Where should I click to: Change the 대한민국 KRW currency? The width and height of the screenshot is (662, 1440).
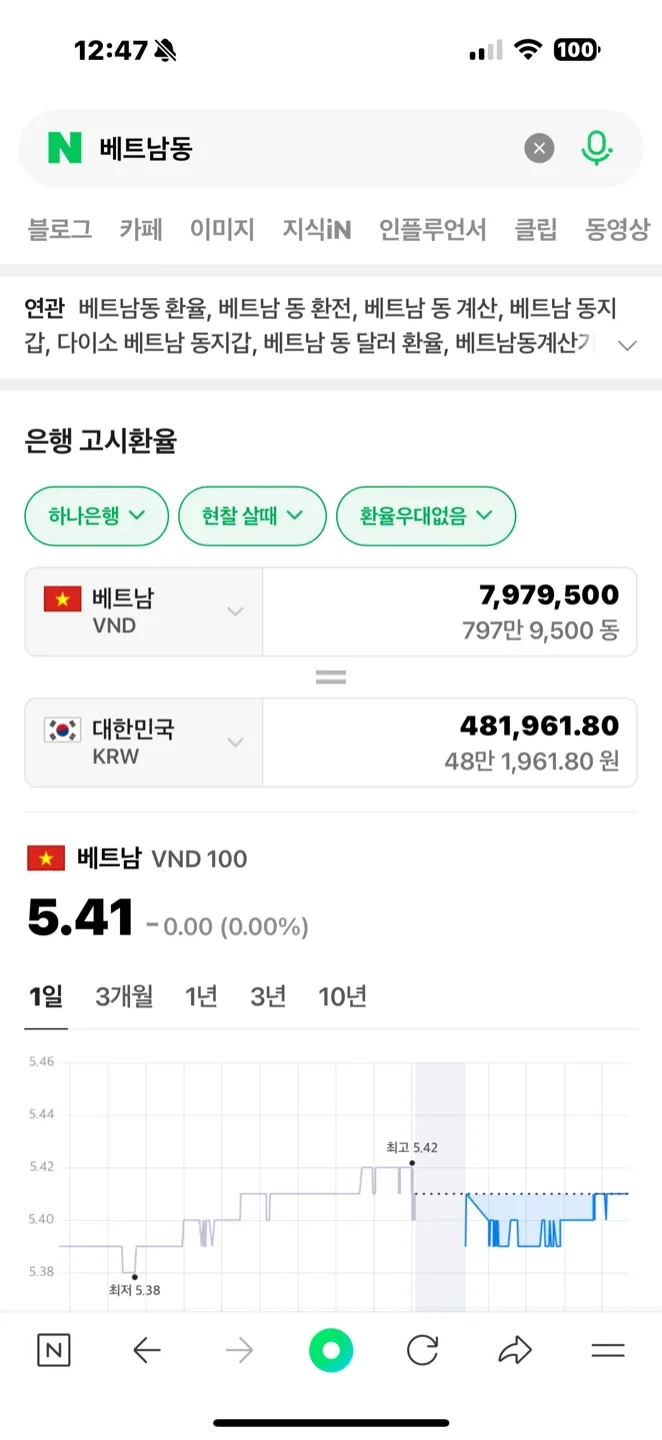tap(144, 742)
